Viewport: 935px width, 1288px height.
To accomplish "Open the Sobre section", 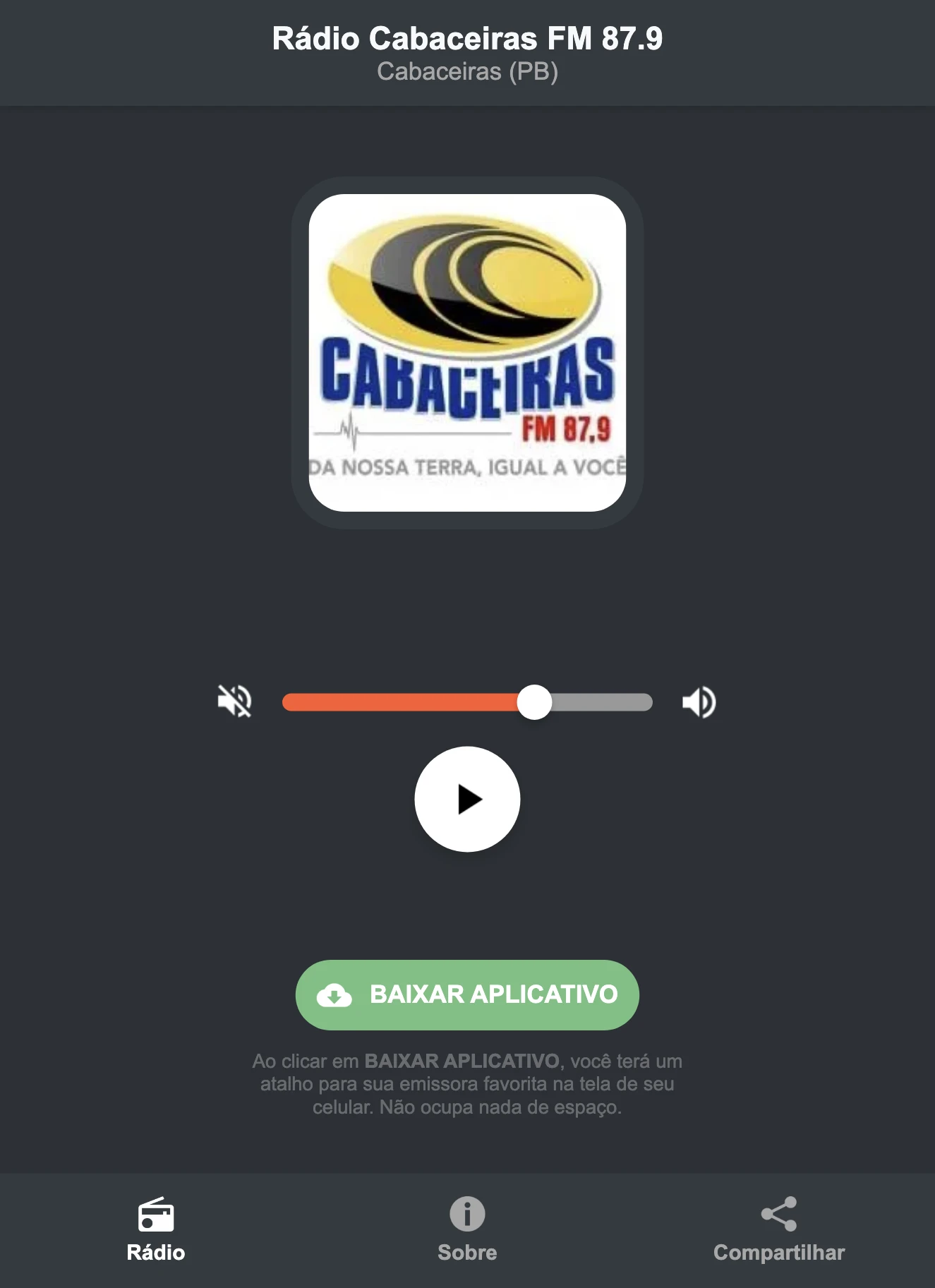I will pyautogui.click(x=467, y=1232).
